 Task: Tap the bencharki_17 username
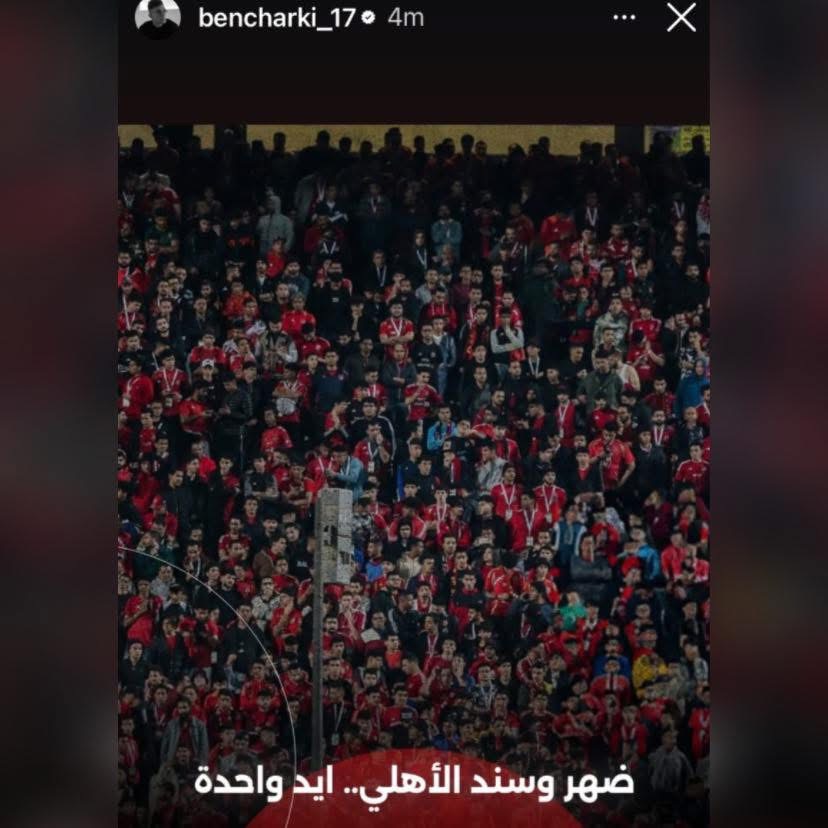(x=276, y=17)
